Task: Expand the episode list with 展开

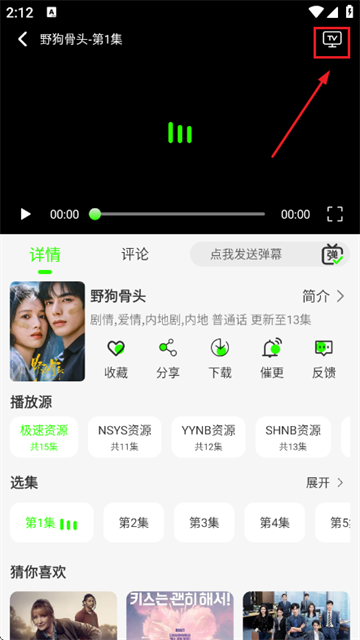Action: (x=325, y=483)
